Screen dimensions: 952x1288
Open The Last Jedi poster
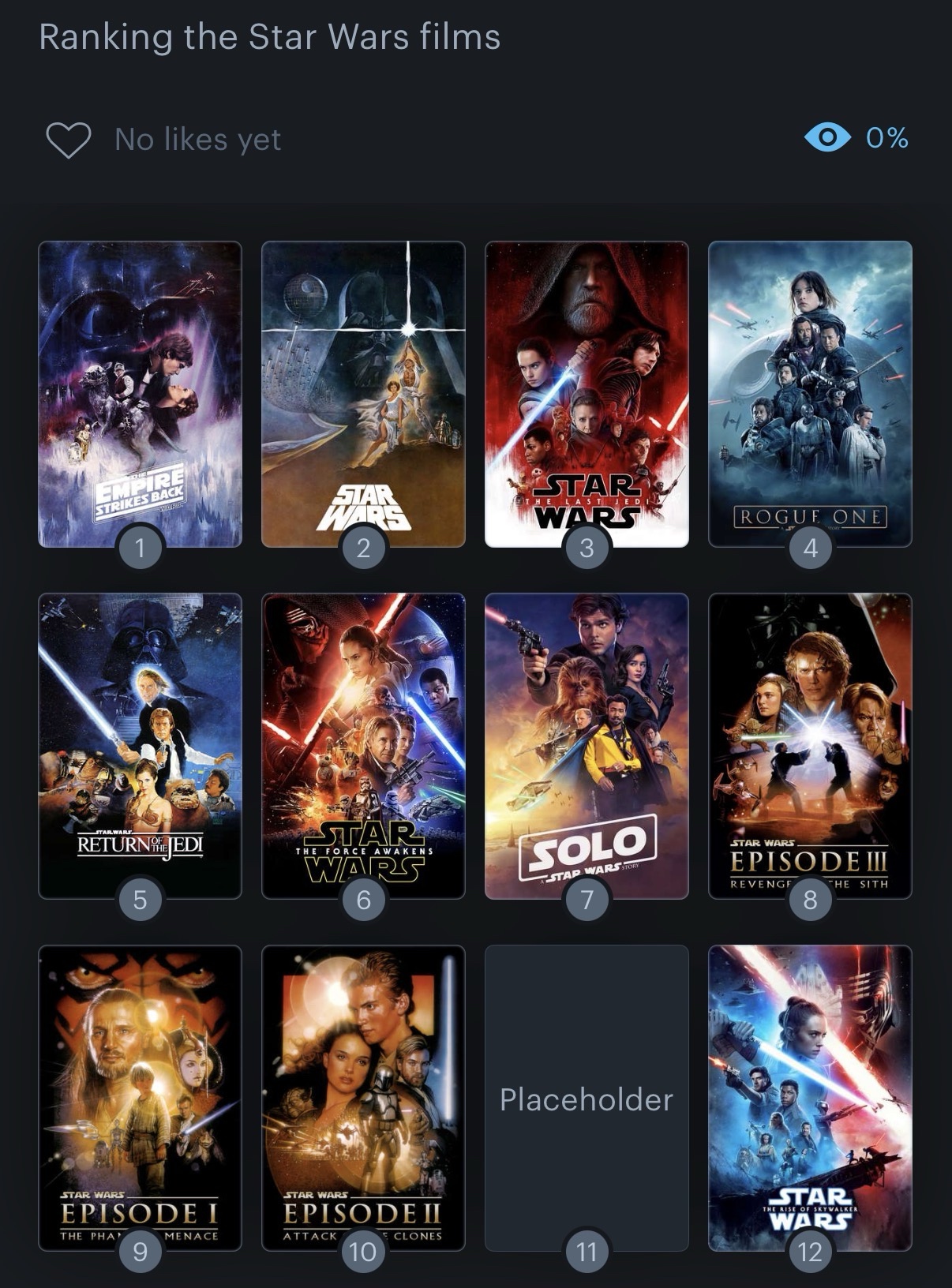click(x=587, y=393)
